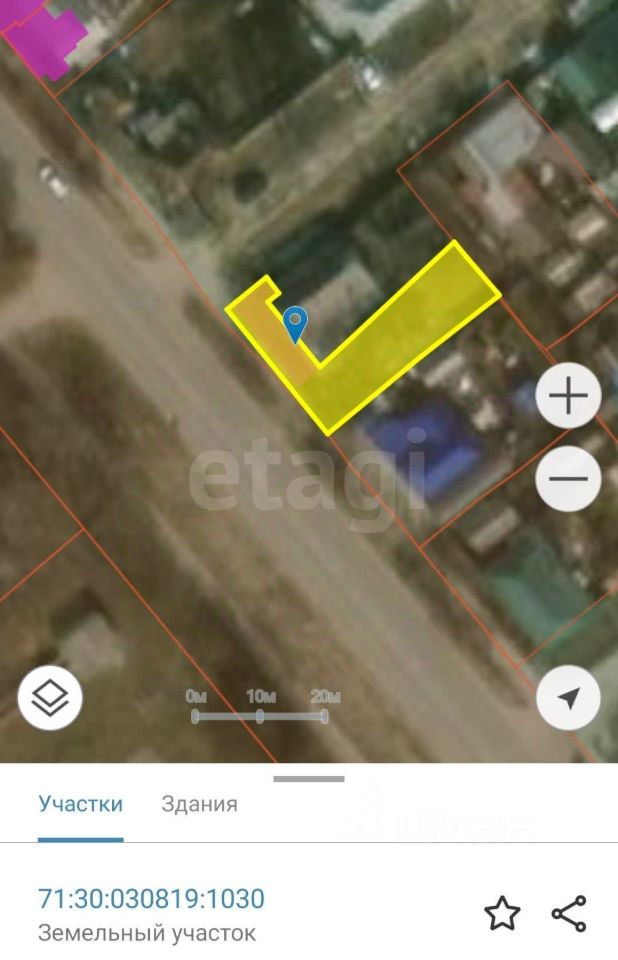Open cadastral number 71:30:030819:1030 details
Viewport: 618px width, 960px height.
click(151, 898)
